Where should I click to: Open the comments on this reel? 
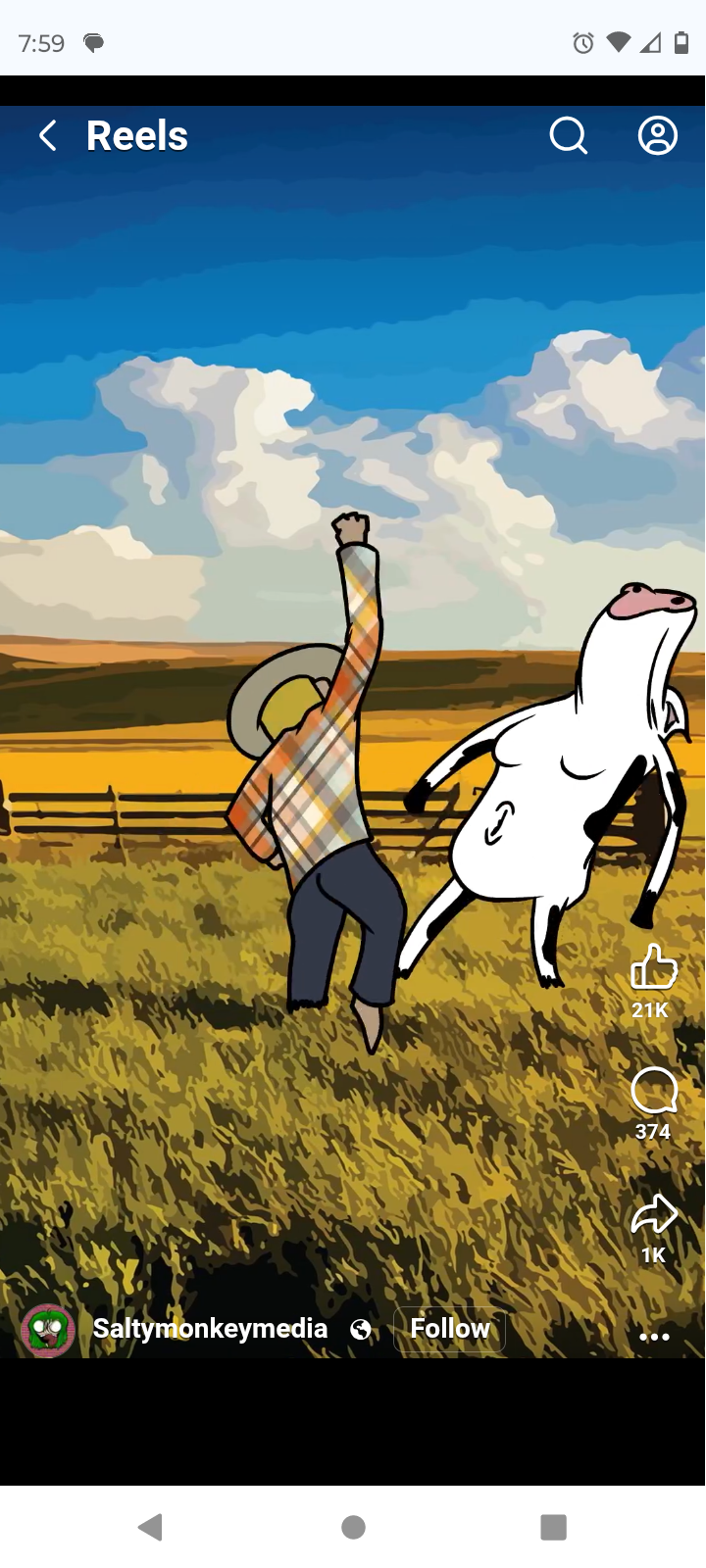[x=653, y=1091]
